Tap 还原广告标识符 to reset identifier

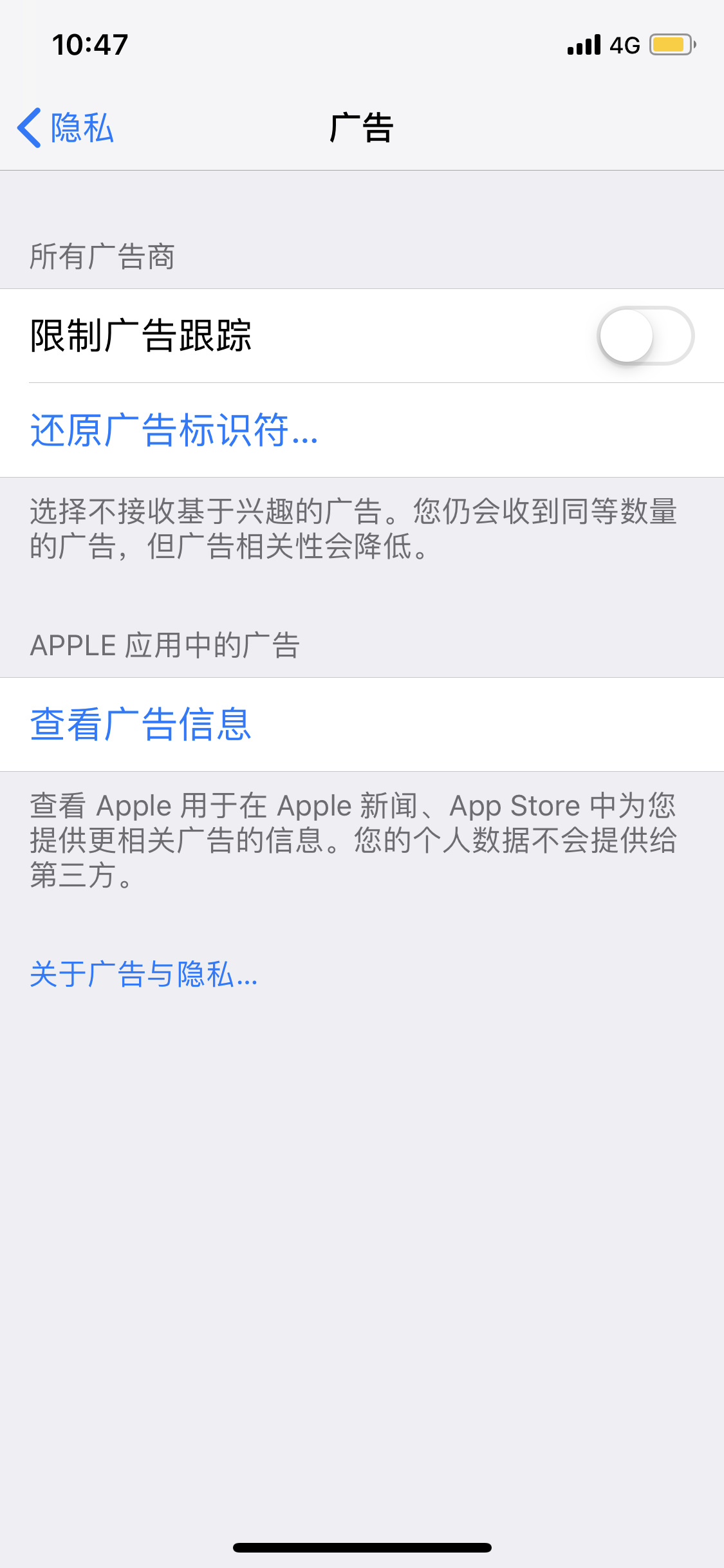coord(174,430)
